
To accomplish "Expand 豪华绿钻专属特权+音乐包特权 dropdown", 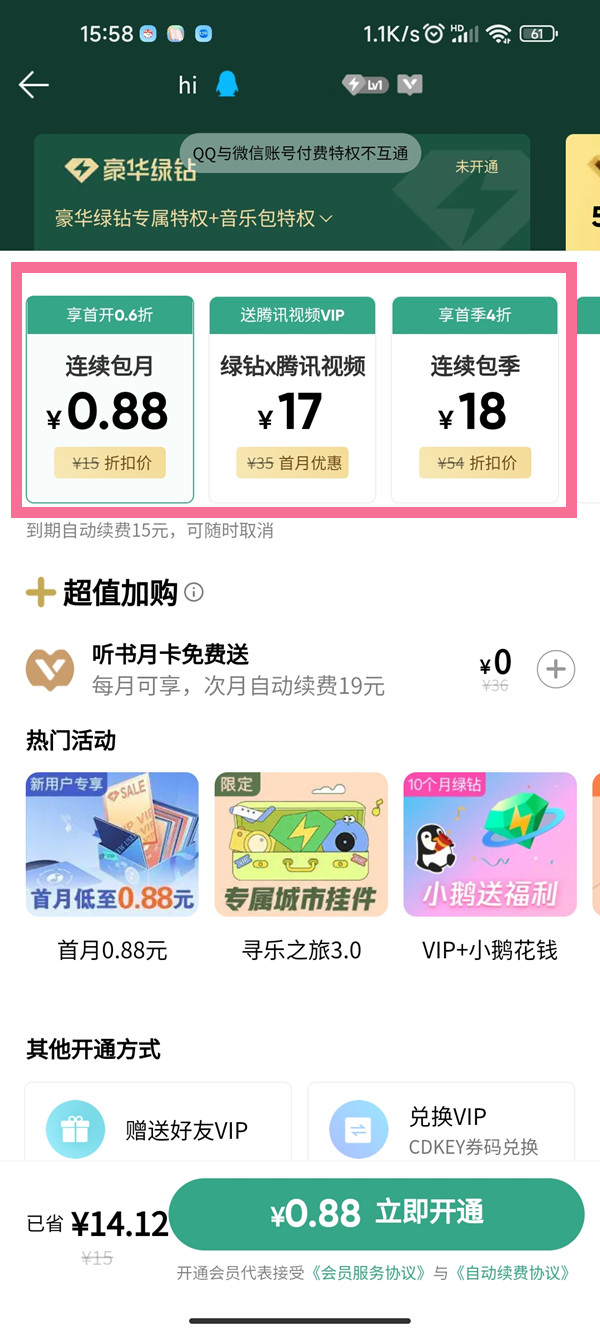I will (x=194, y=218).
